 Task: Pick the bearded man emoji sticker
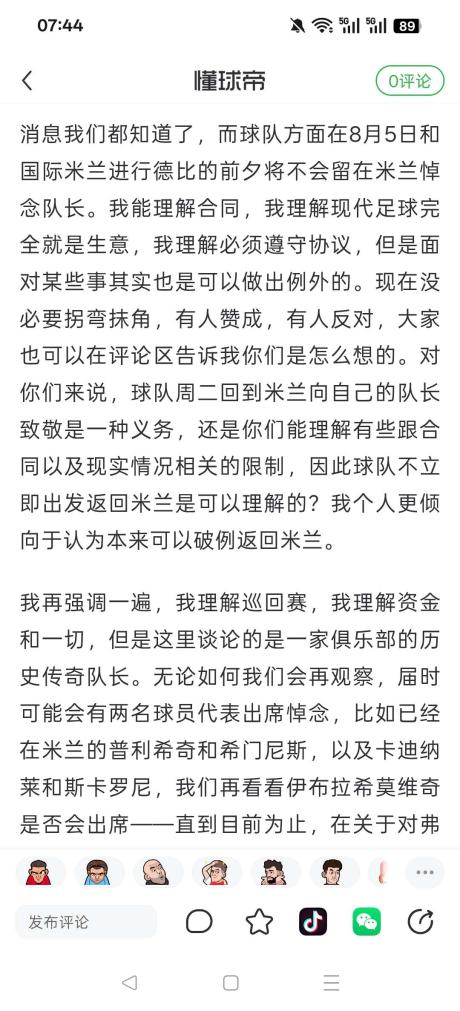274,872
